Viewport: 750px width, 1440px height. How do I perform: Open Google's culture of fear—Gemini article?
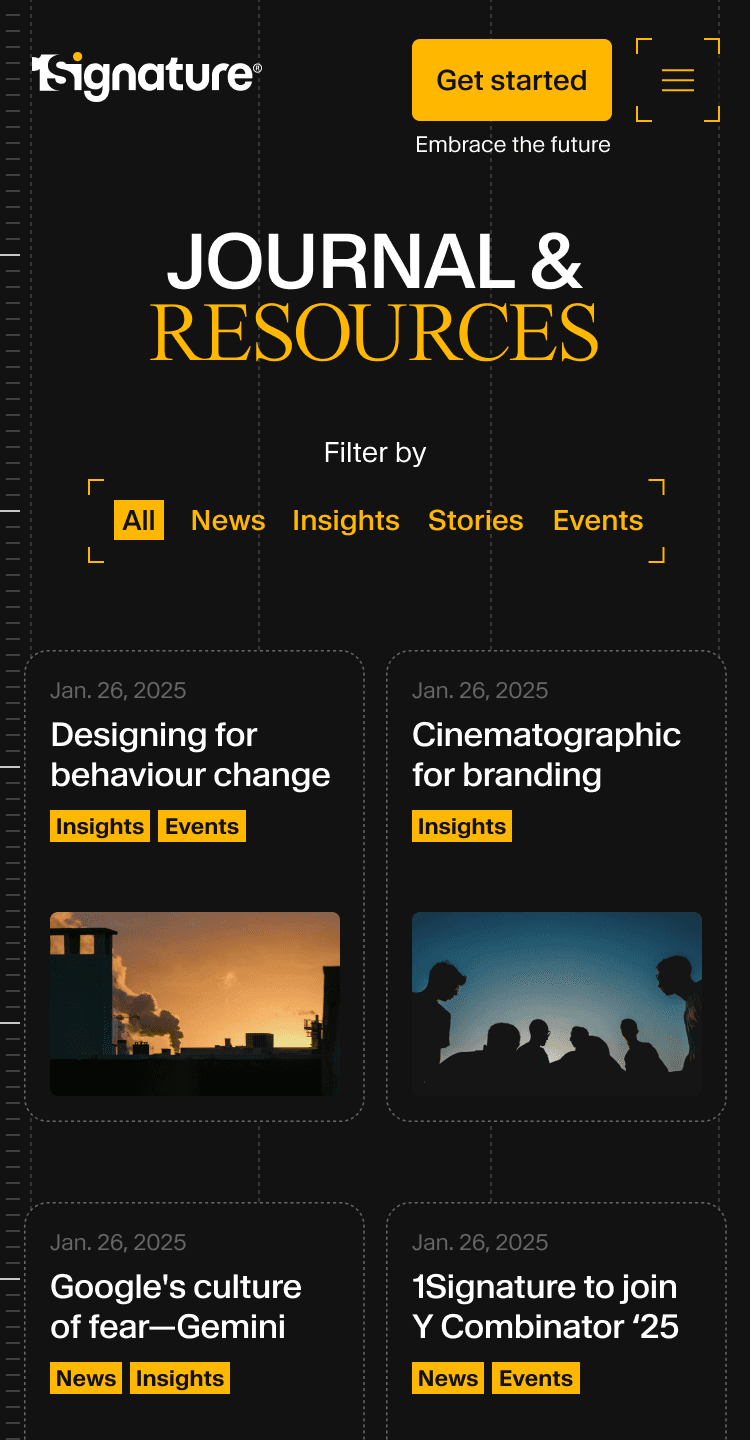[x=177, y=1307]
